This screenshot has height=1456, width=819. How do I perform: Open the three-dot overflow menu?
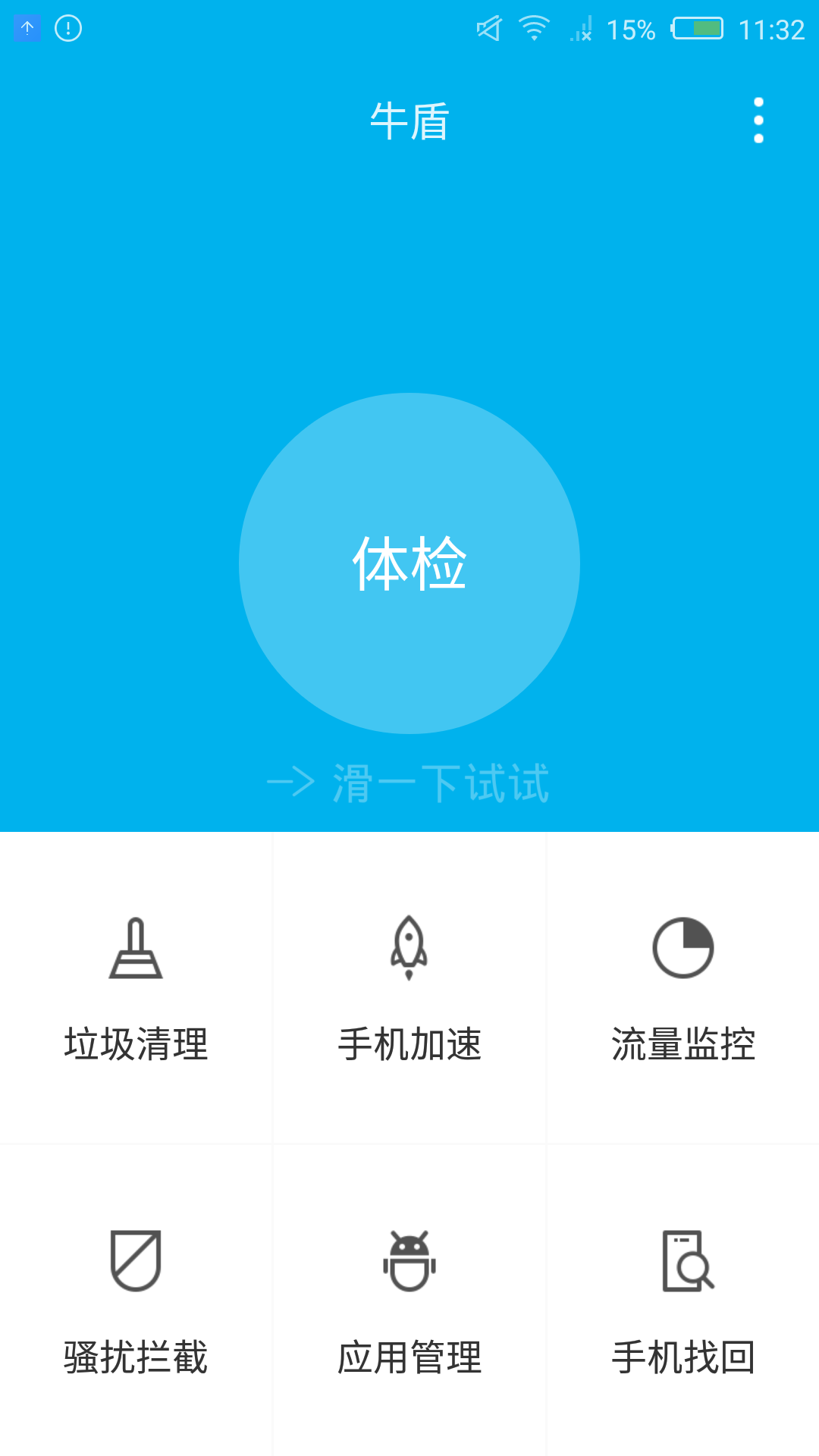click(758, 120)
